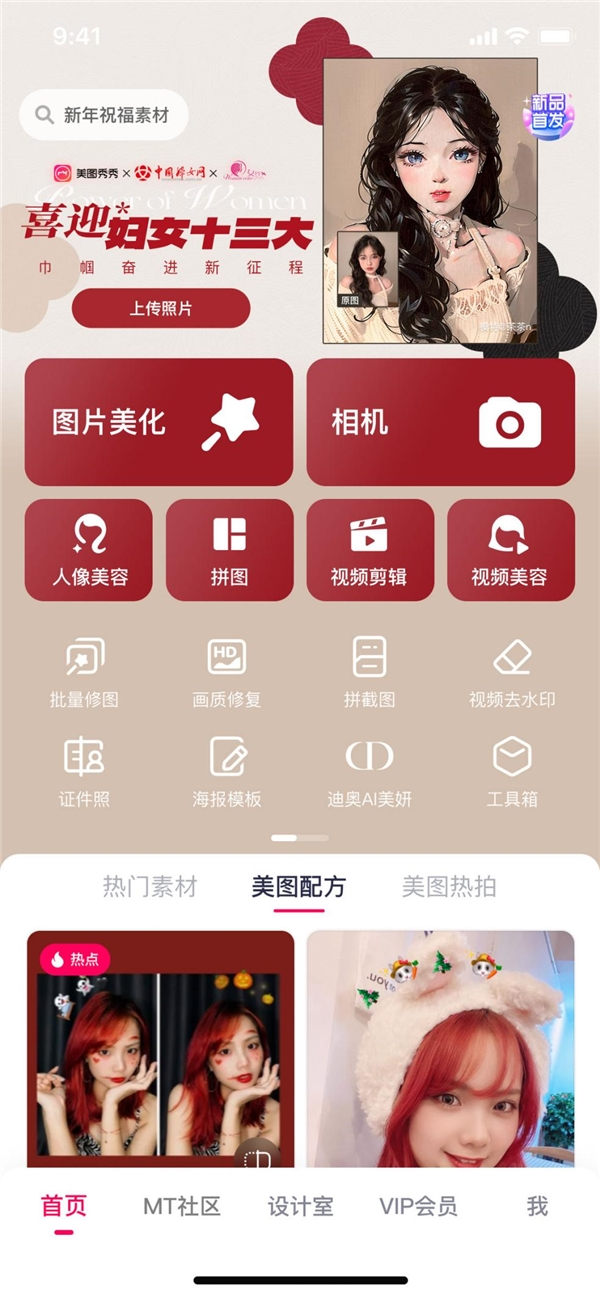The image size is (600, 1298).
Task: Open 图片美化 photo editing
Action: pos(158,422)
